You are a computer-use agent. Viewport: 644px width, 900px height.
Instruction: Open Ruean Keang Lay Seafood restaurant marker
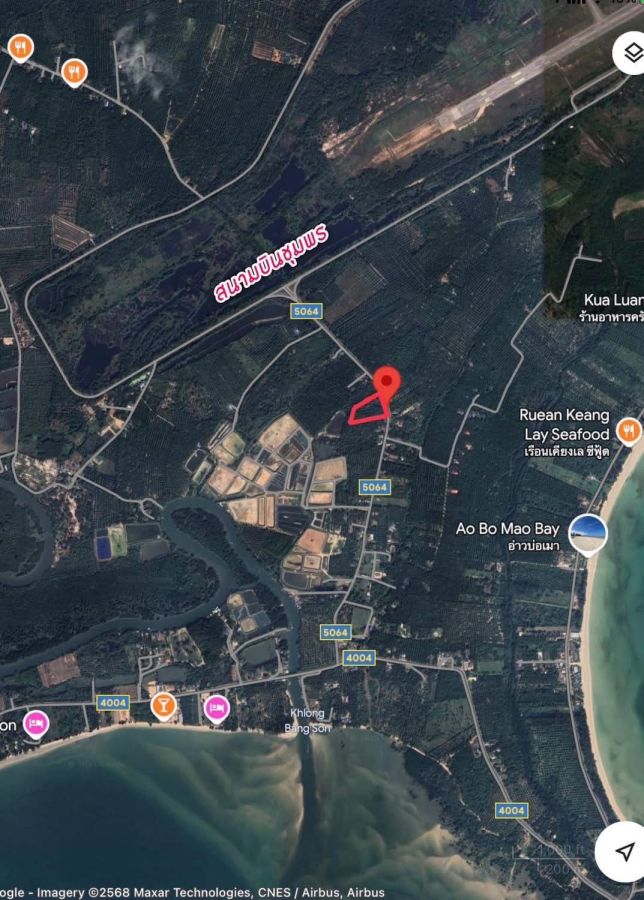pyautogui.click(x=628, y=431)
